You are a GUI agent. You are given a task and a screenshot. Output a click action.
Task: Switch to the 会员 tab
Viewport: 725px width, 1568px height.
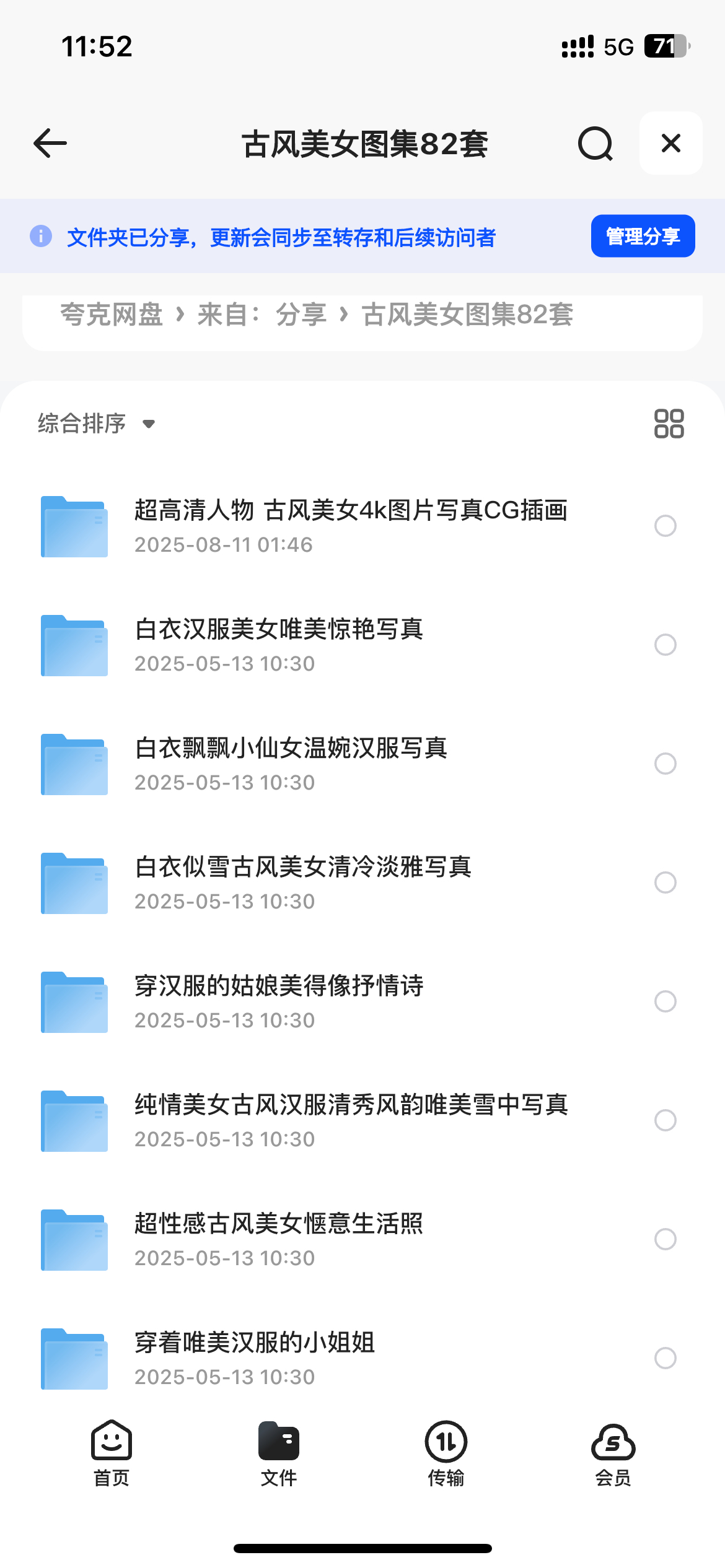[x=613, y=1453]
